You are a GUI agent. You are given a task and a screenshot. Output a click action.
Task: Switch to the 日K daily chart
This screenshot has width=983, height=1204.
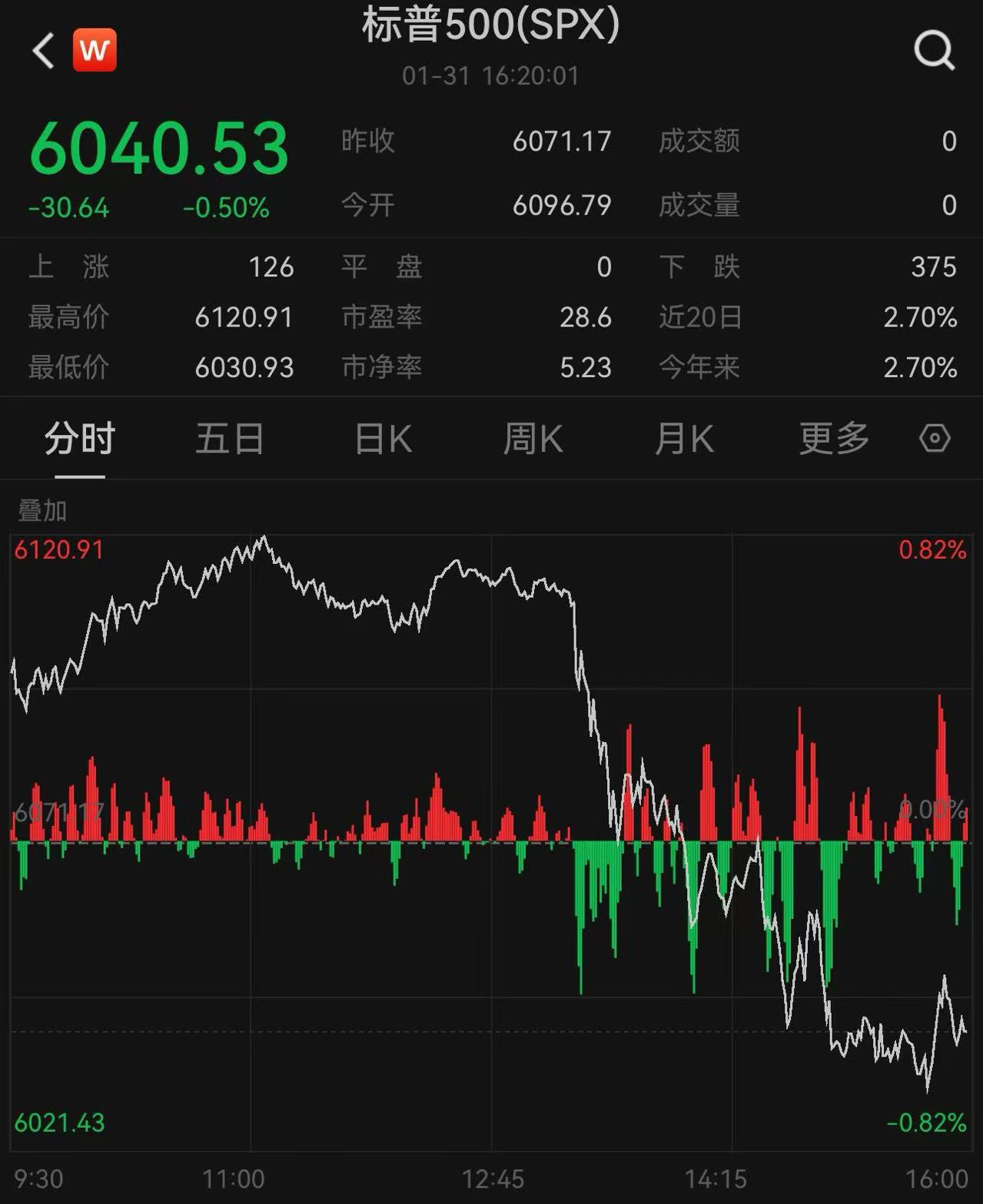383,439
